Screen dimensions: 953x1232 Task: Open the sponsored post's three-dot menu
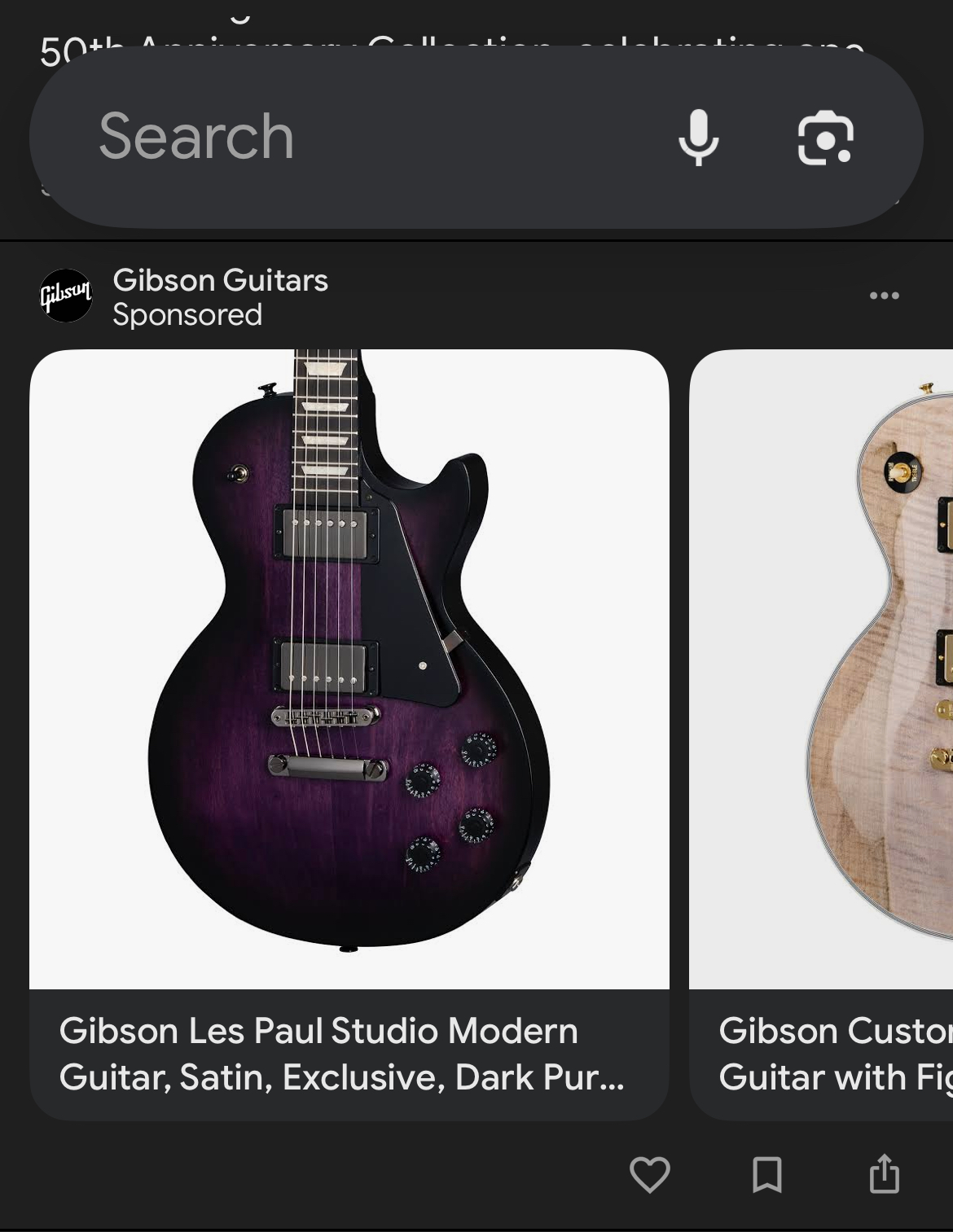884,296
